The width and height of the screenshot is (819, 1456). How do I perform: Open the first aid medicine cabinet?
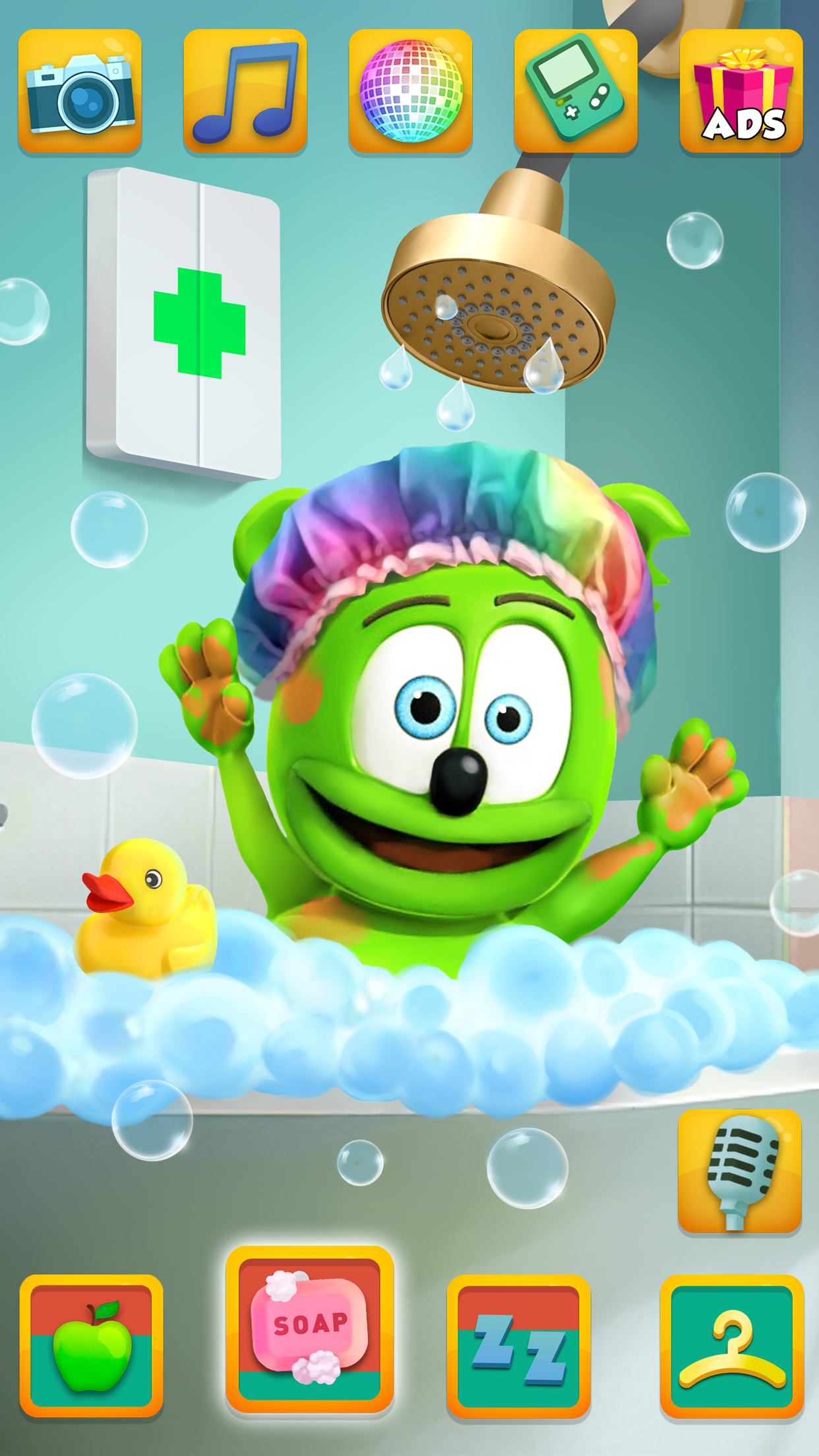185,323
